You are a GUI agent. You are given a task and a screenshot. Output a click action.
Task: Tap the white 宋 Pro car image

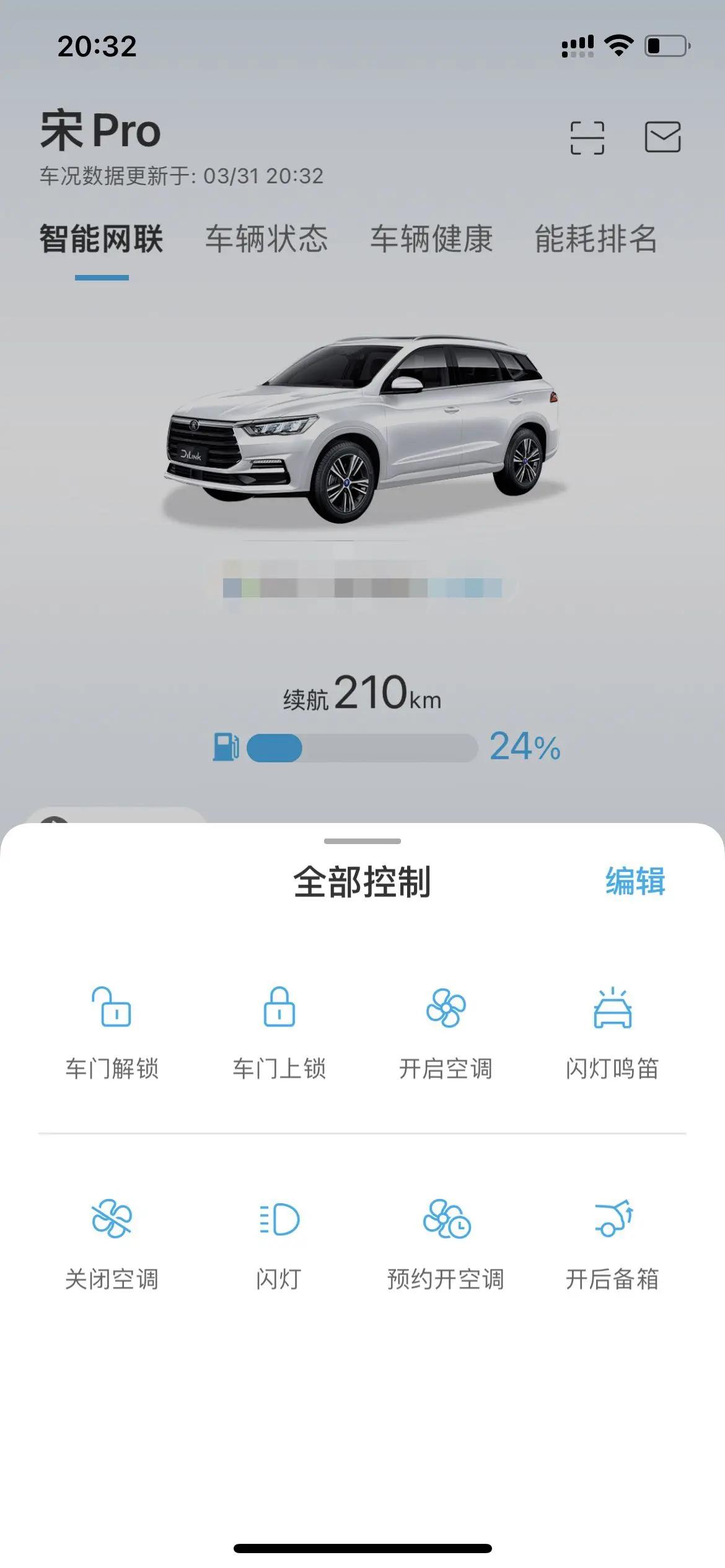click(x=362, y=427)
